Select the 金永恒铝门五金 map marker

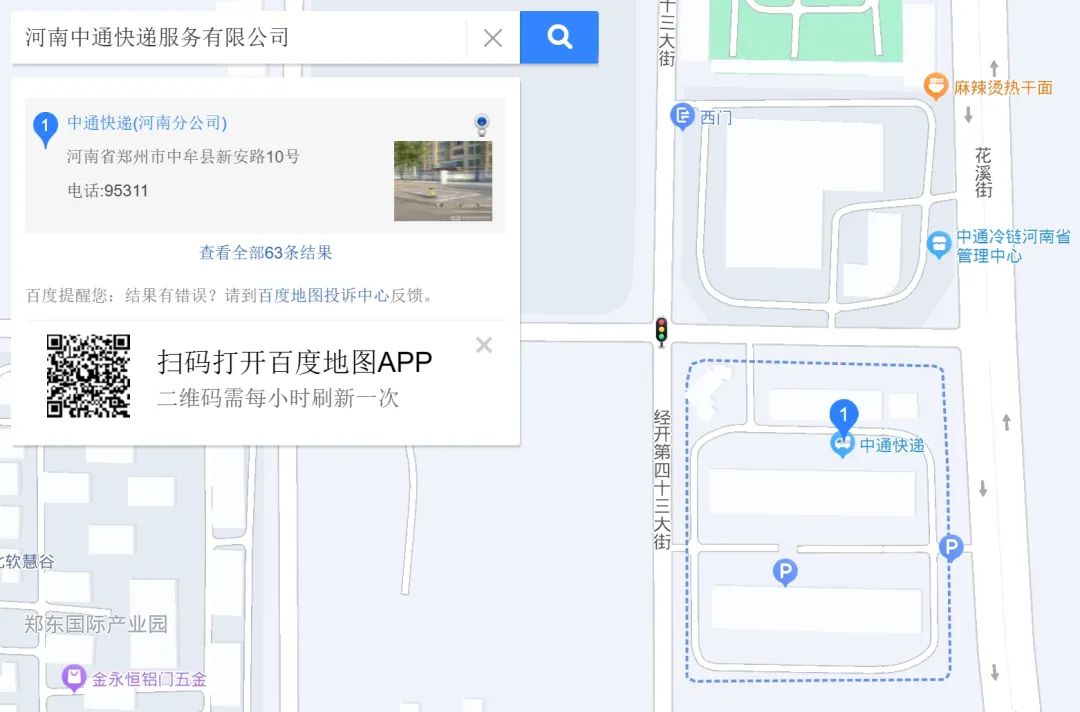74,679
